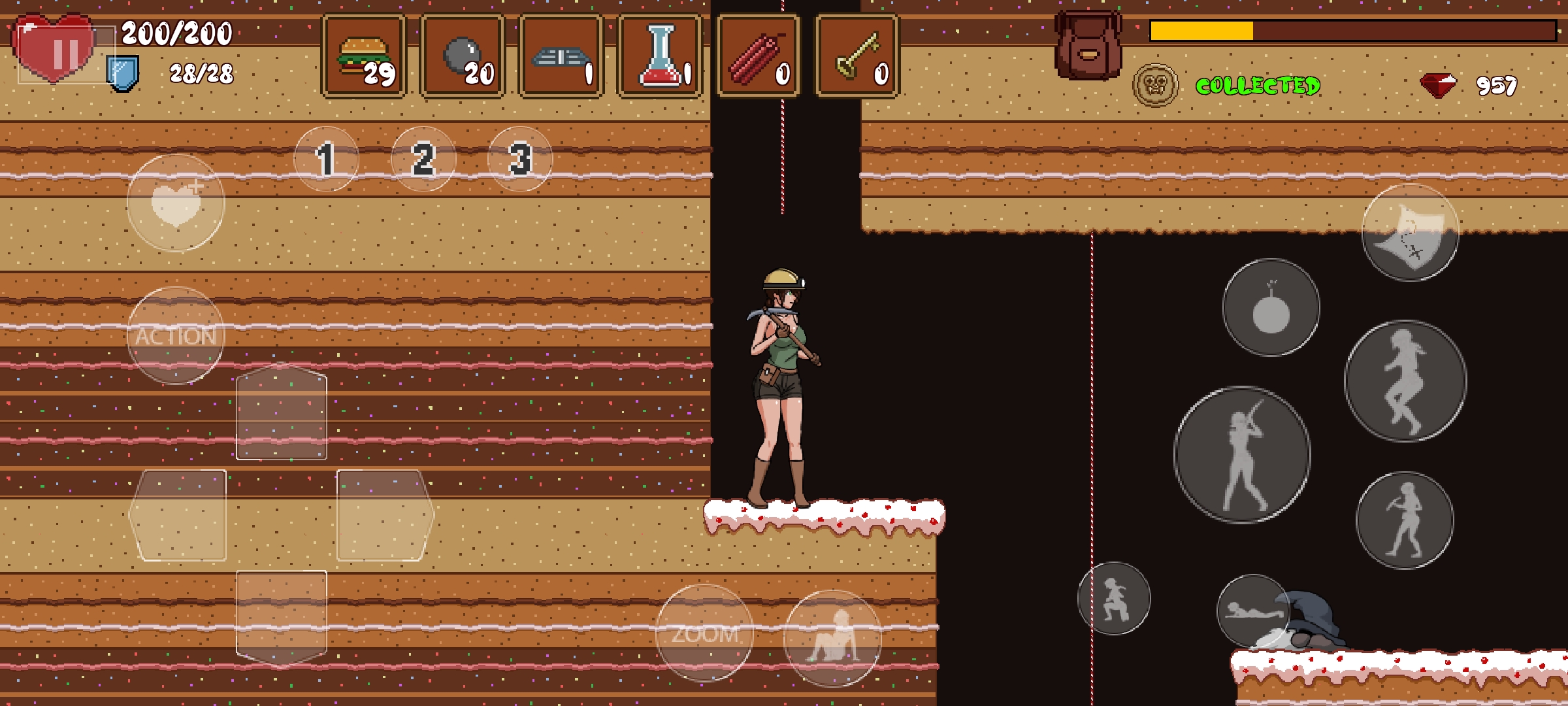The image size is (1568, 706).
Task: Activate quick slot 2
Action: [423, 159]
